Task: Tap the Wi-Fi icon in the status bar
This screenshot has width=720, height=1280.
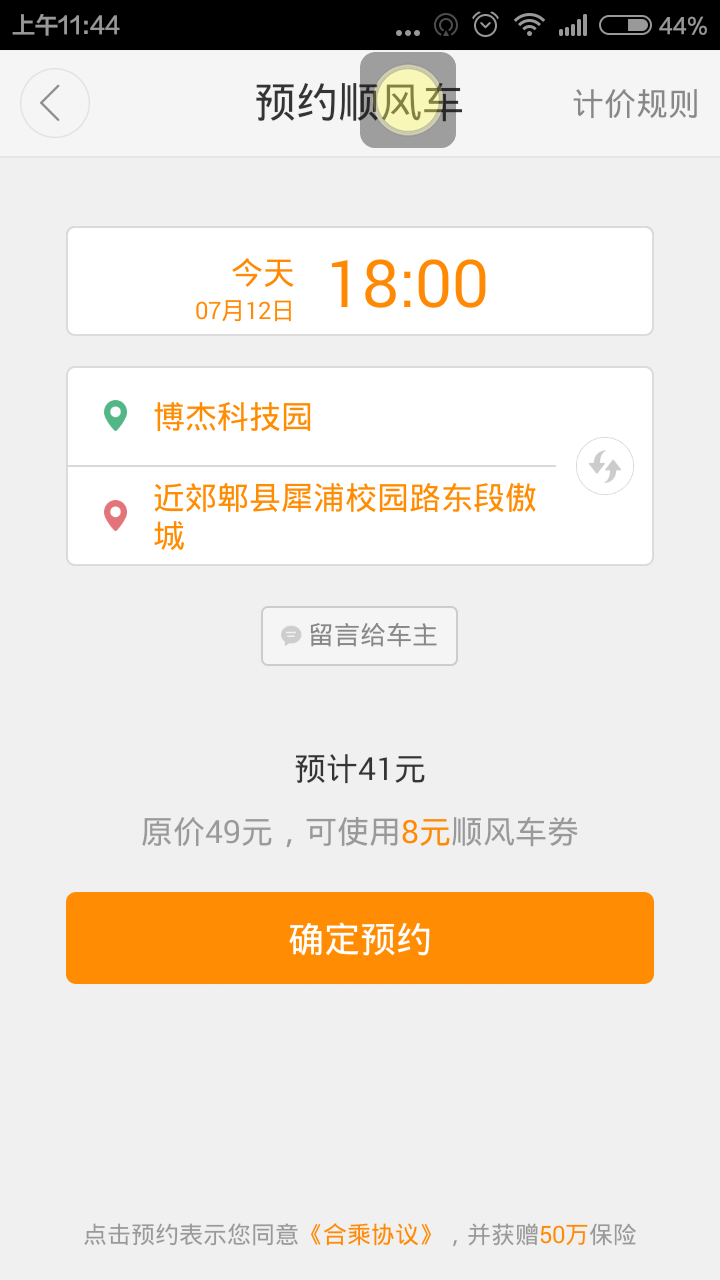Action: [x=529, y=24]
